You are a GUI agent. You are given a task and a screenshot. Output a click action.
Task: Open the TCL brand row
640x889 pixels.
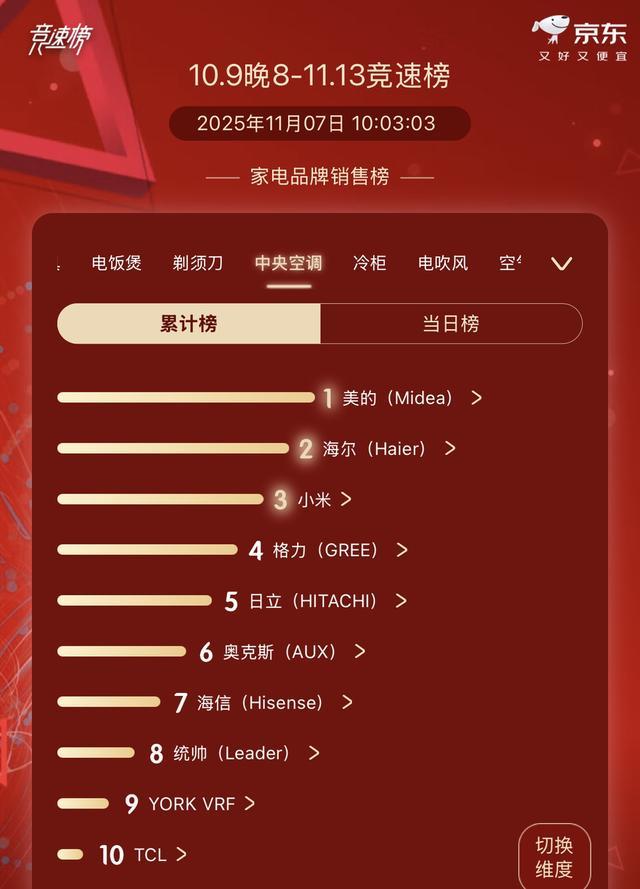tap(151, 855)
